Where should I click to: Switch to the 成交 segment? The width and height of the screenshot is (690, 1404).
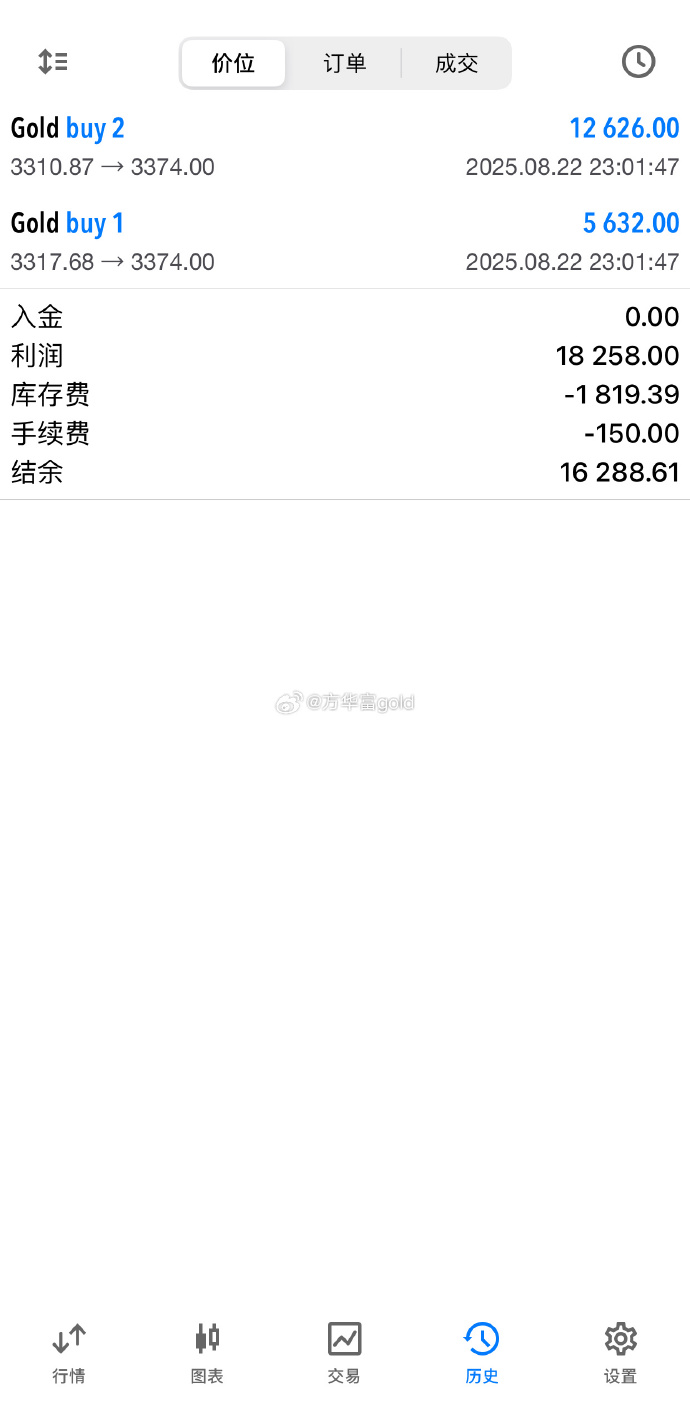coord(456,64)
